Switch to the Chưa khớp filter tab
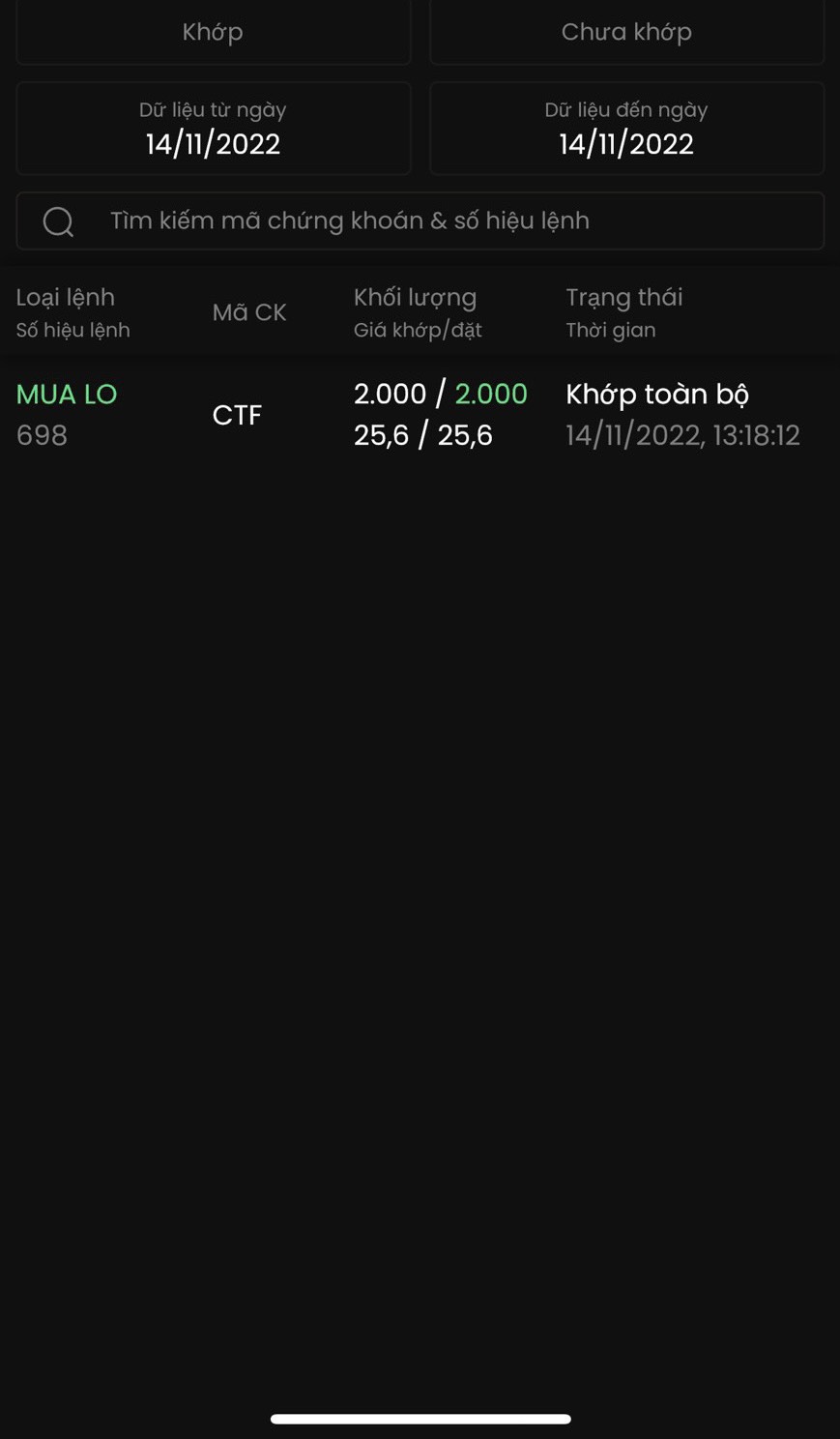The width and height of the screenshot is (840, 1439). [x=626, y=32]
